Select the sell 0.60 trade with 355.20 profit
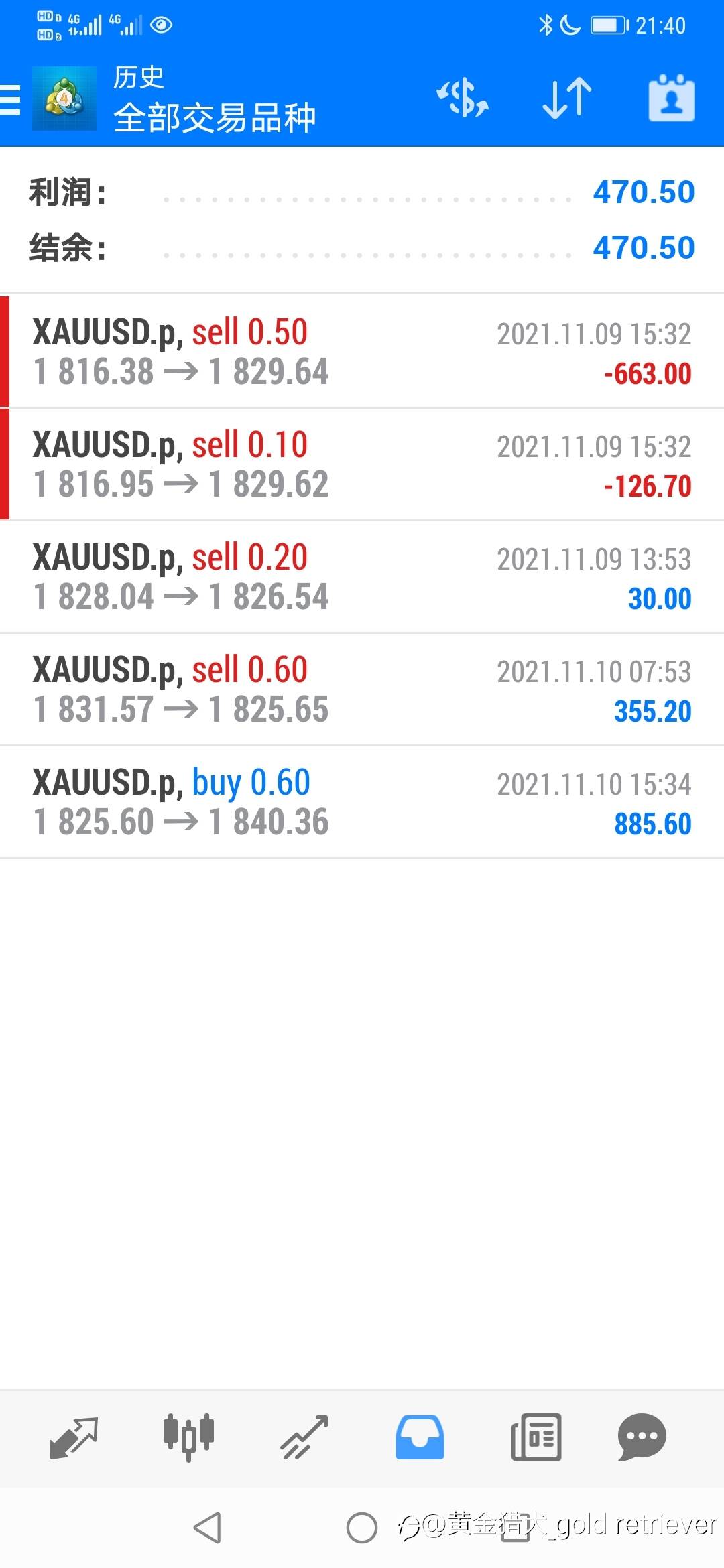 click(362, 690)
